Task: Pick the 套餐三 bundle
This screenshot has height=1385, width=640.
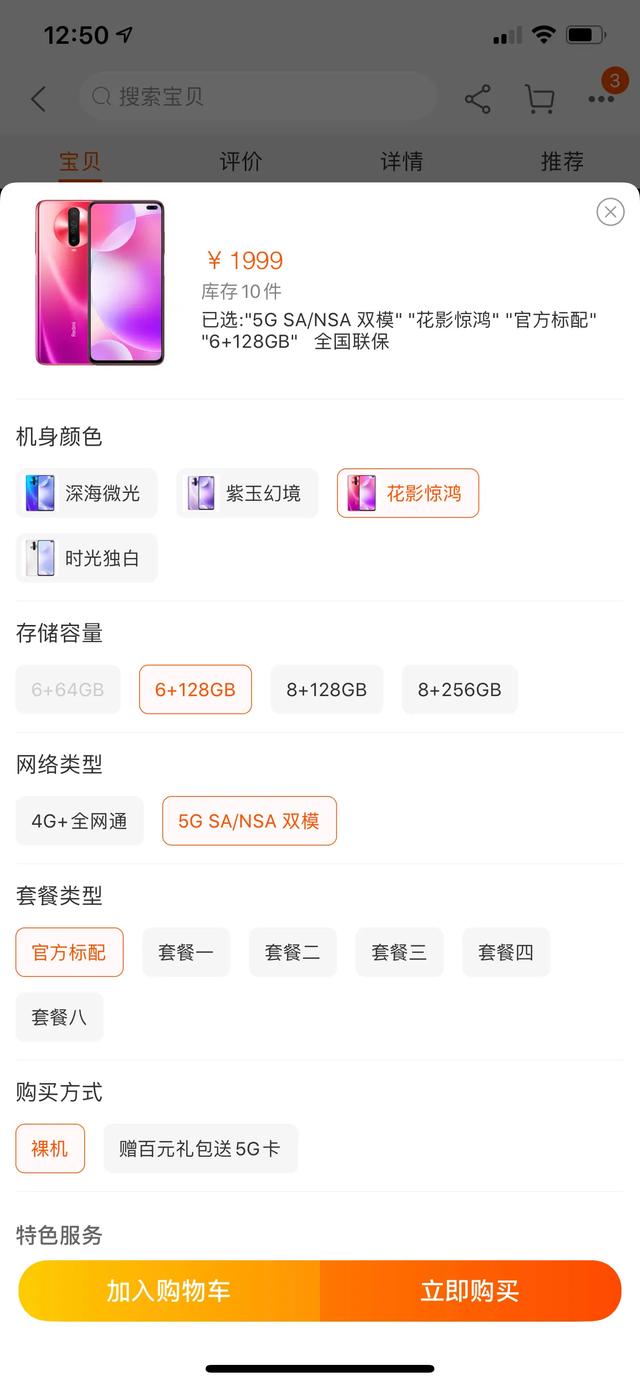Action: click(399, 952)
